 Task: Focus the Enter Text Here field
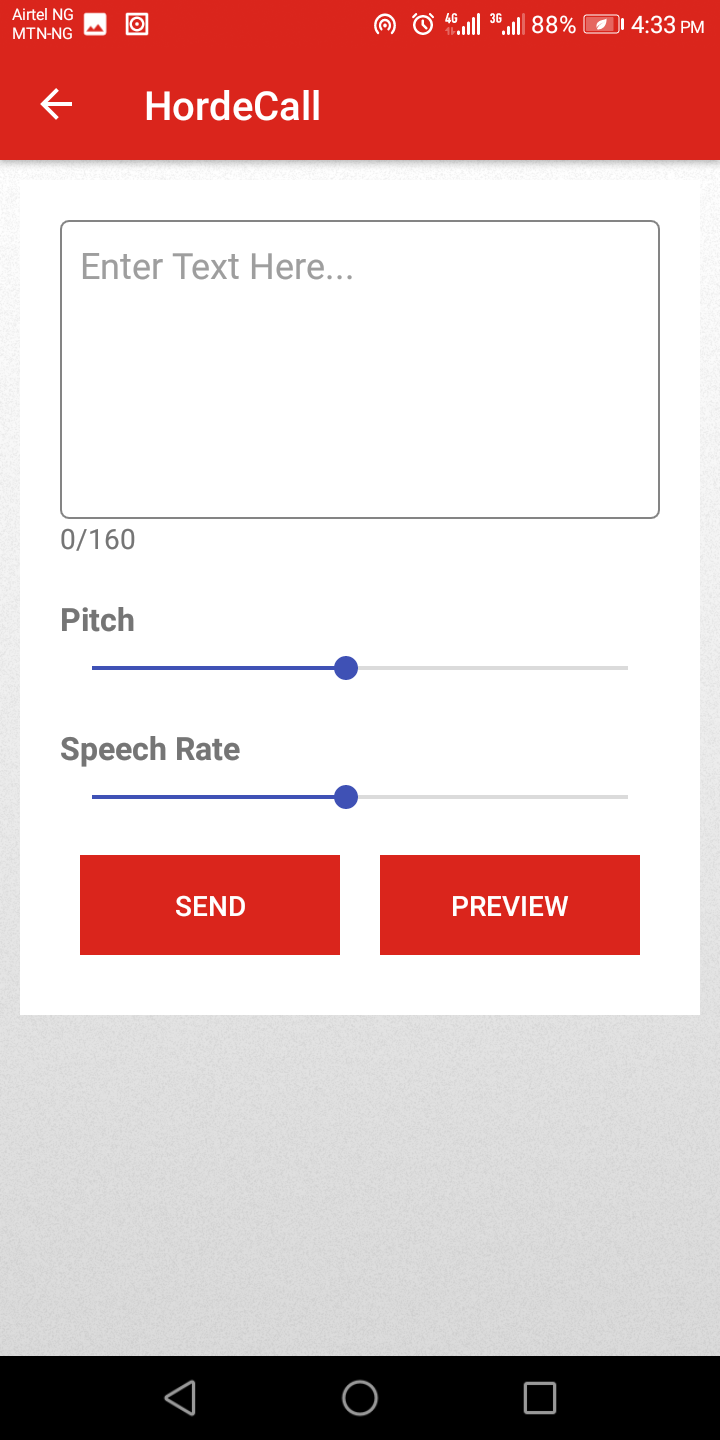coord(360,369)
